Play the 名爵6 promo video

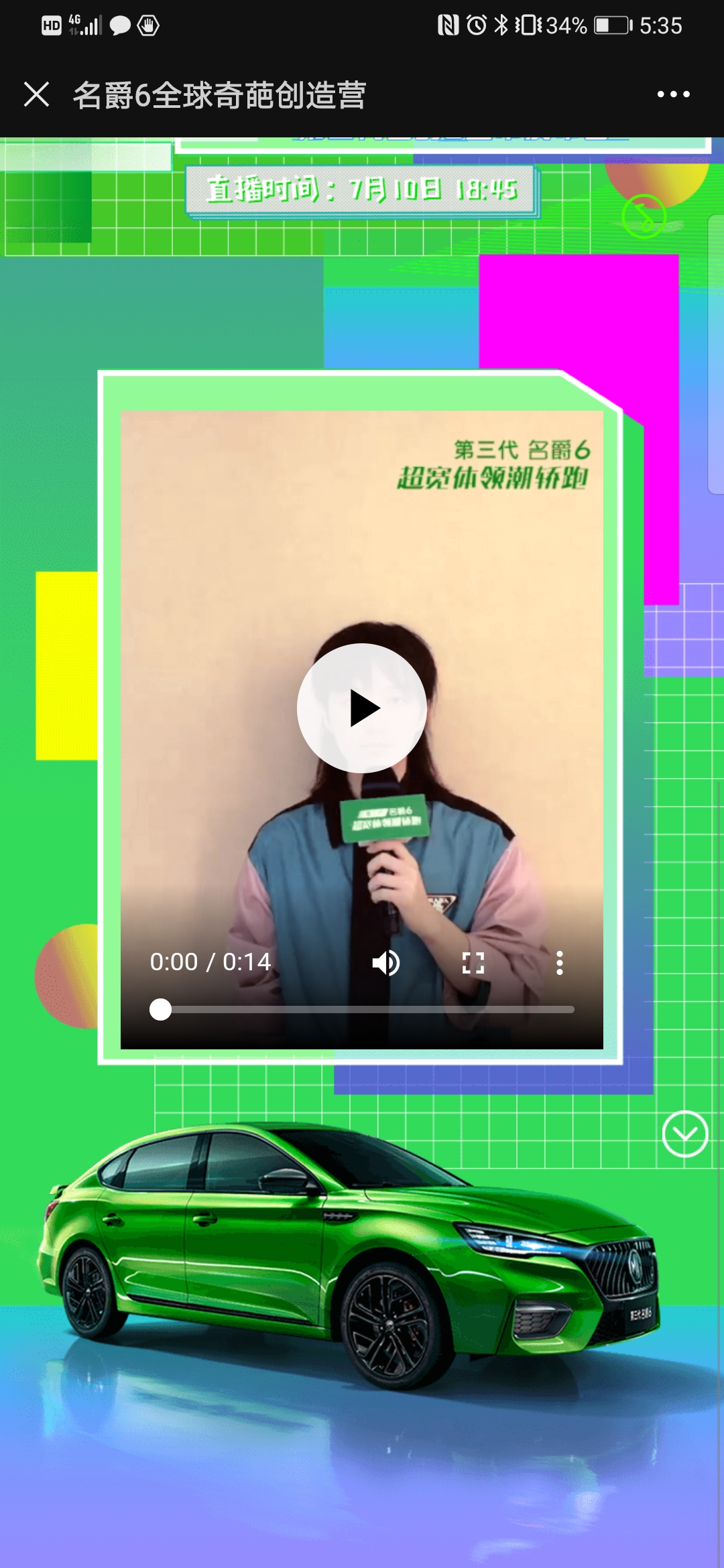pyautogui.click(x=362, y=708)
